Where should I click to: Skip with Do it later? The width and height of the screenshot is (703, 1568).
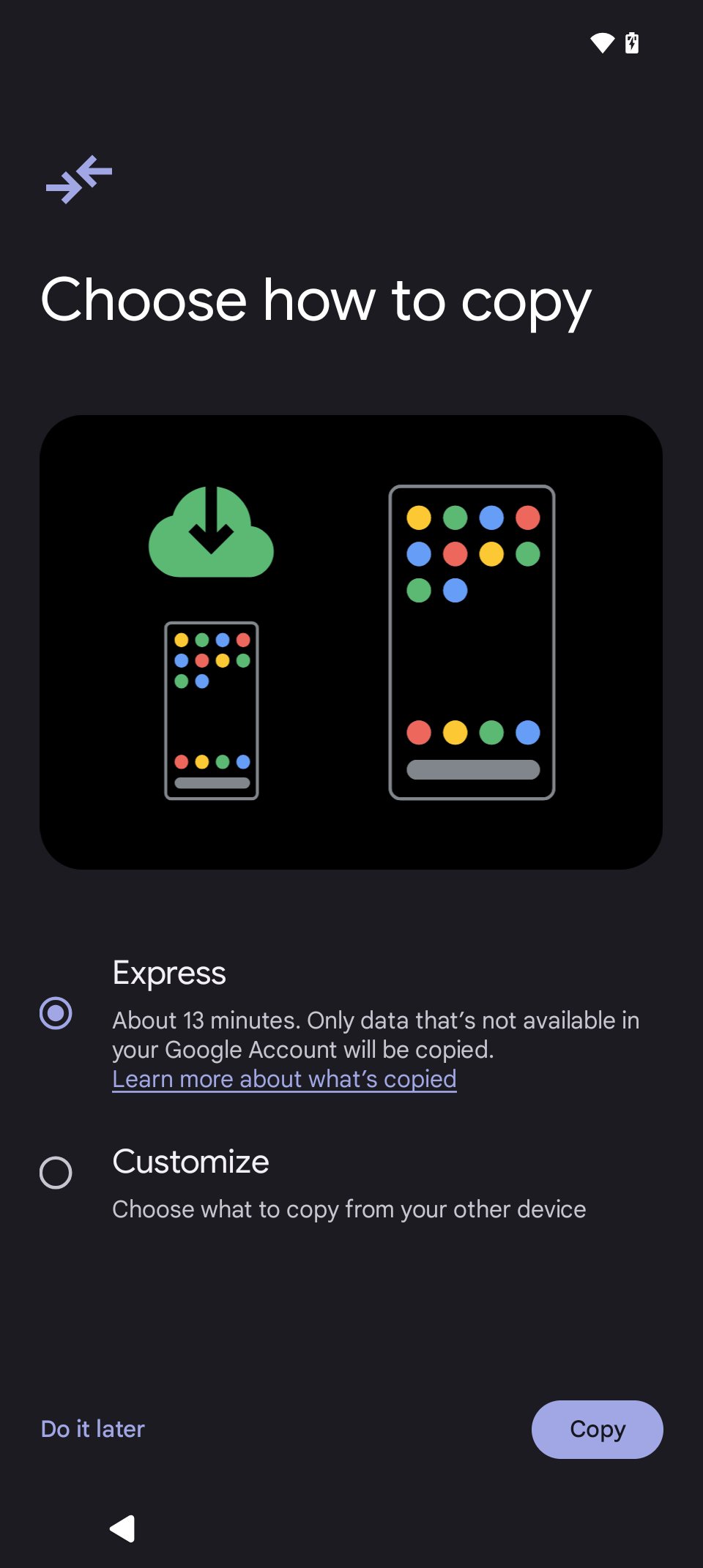93,1429
